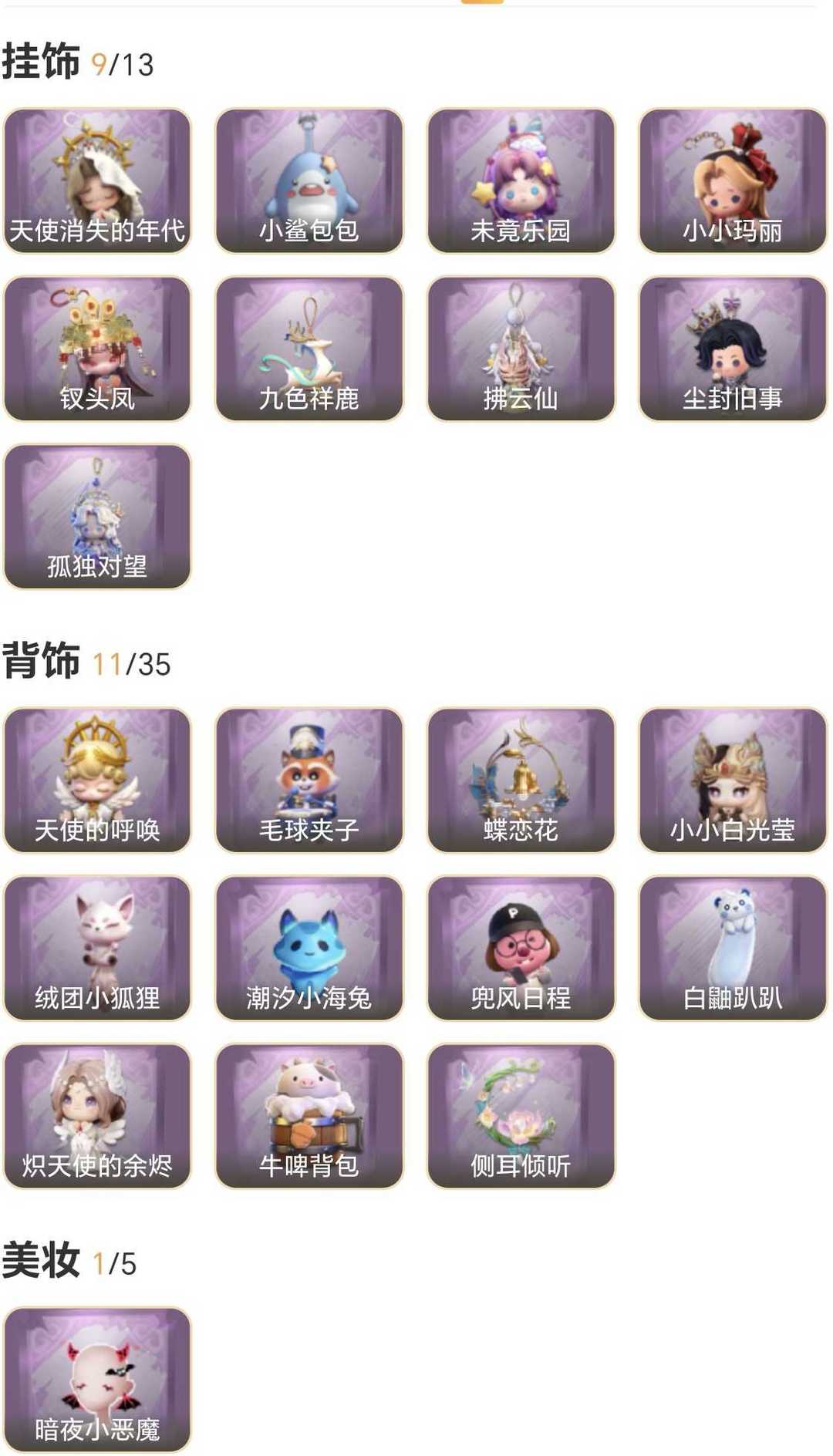Open the 天使消失的年代 pendant tile
Image resolution: width=833 pixels, height=1456 pixels.
pyautogui.click(x=97, y=181)
